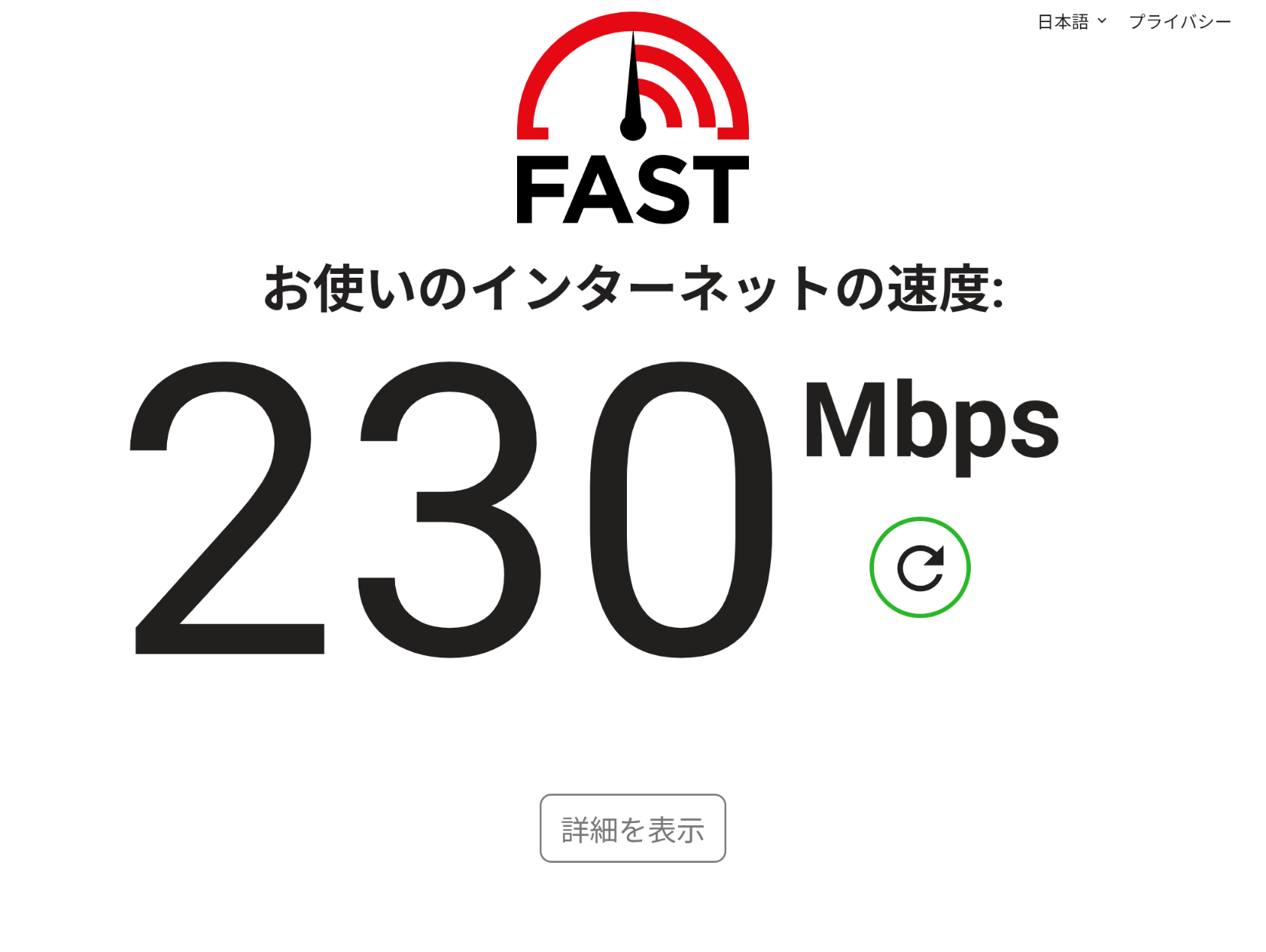This screenshot has height=952, width=1266.
Task: Open the プライバシー link
Action: pyautogui.click(x=1179, y=22)
